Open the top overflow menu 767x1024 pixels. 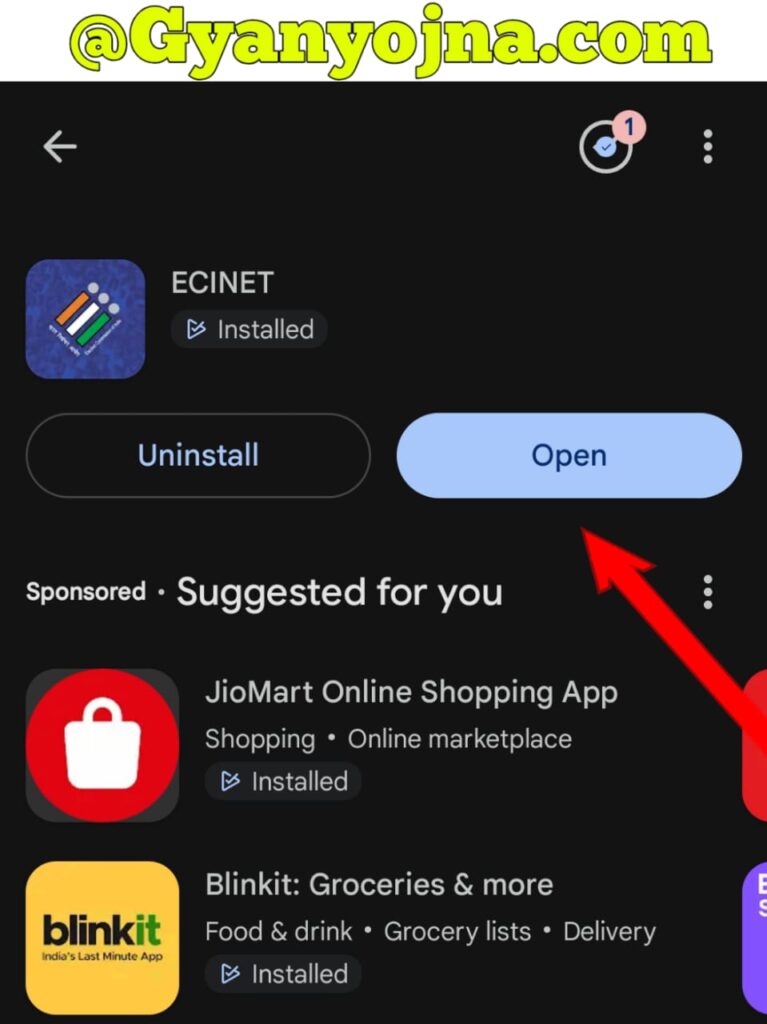(x=708, y=147)
